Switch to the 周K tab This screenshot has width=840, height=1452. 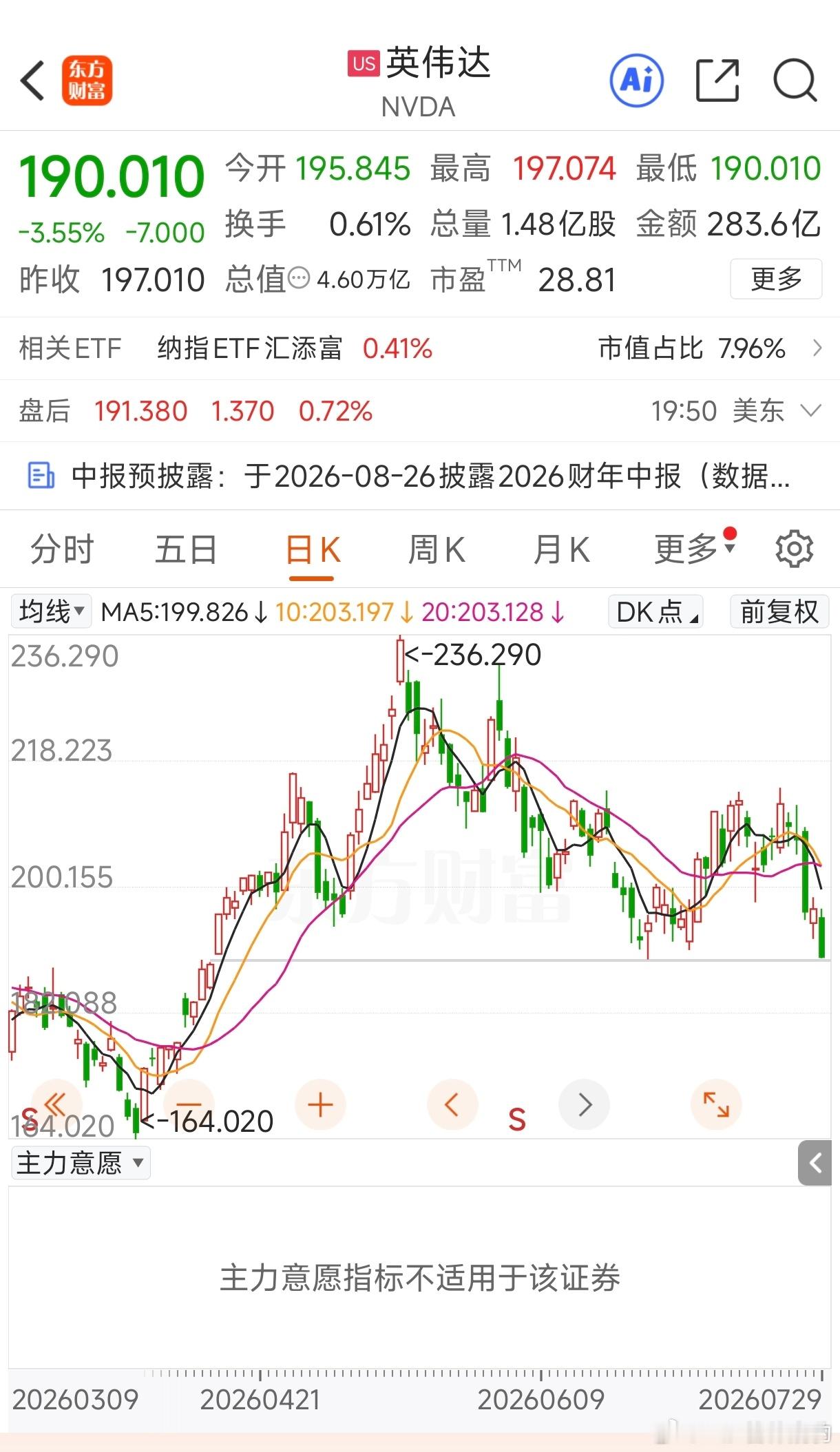pyautogui.click(x=437, y=550)
